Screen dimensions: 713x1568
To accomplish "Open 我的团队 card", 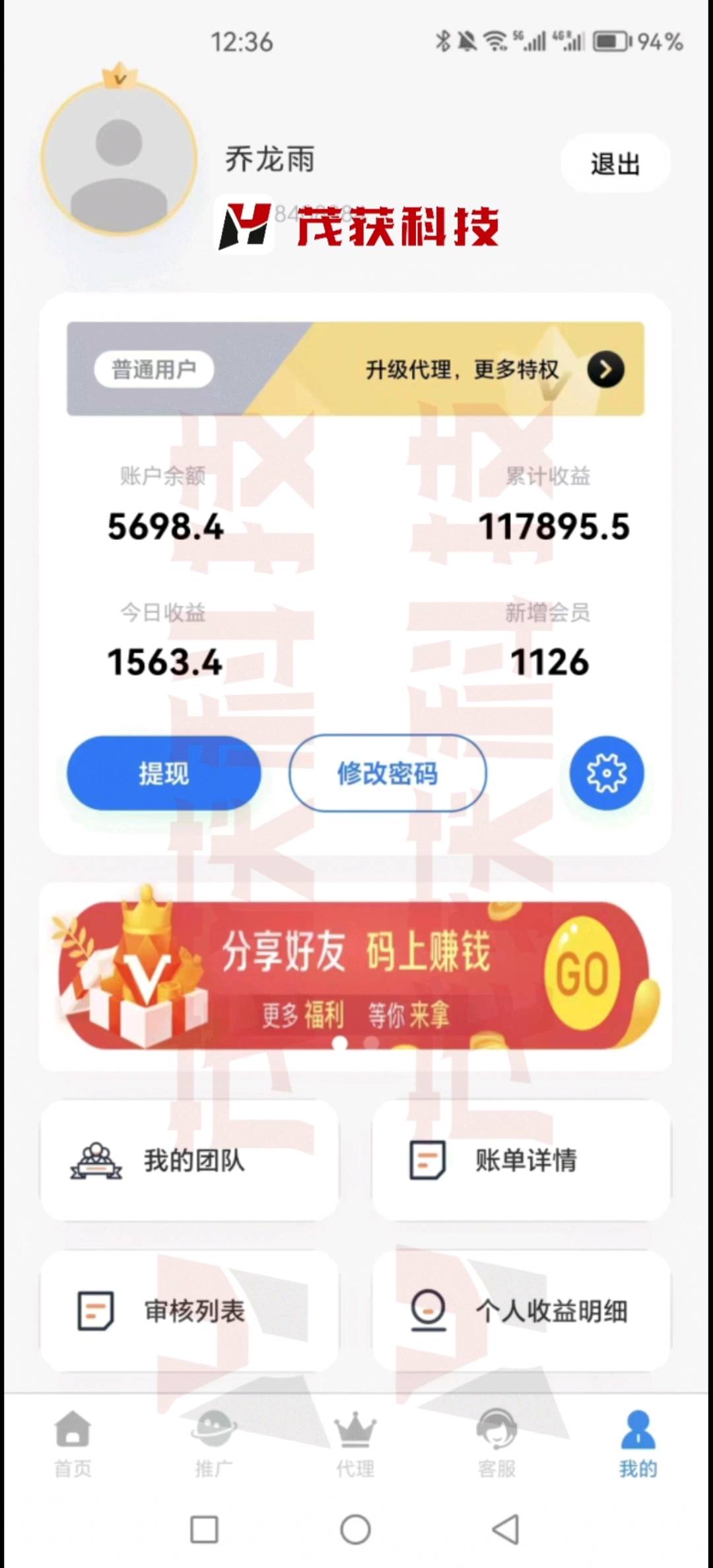I will pyautogui.click(x=190, y=1161).
